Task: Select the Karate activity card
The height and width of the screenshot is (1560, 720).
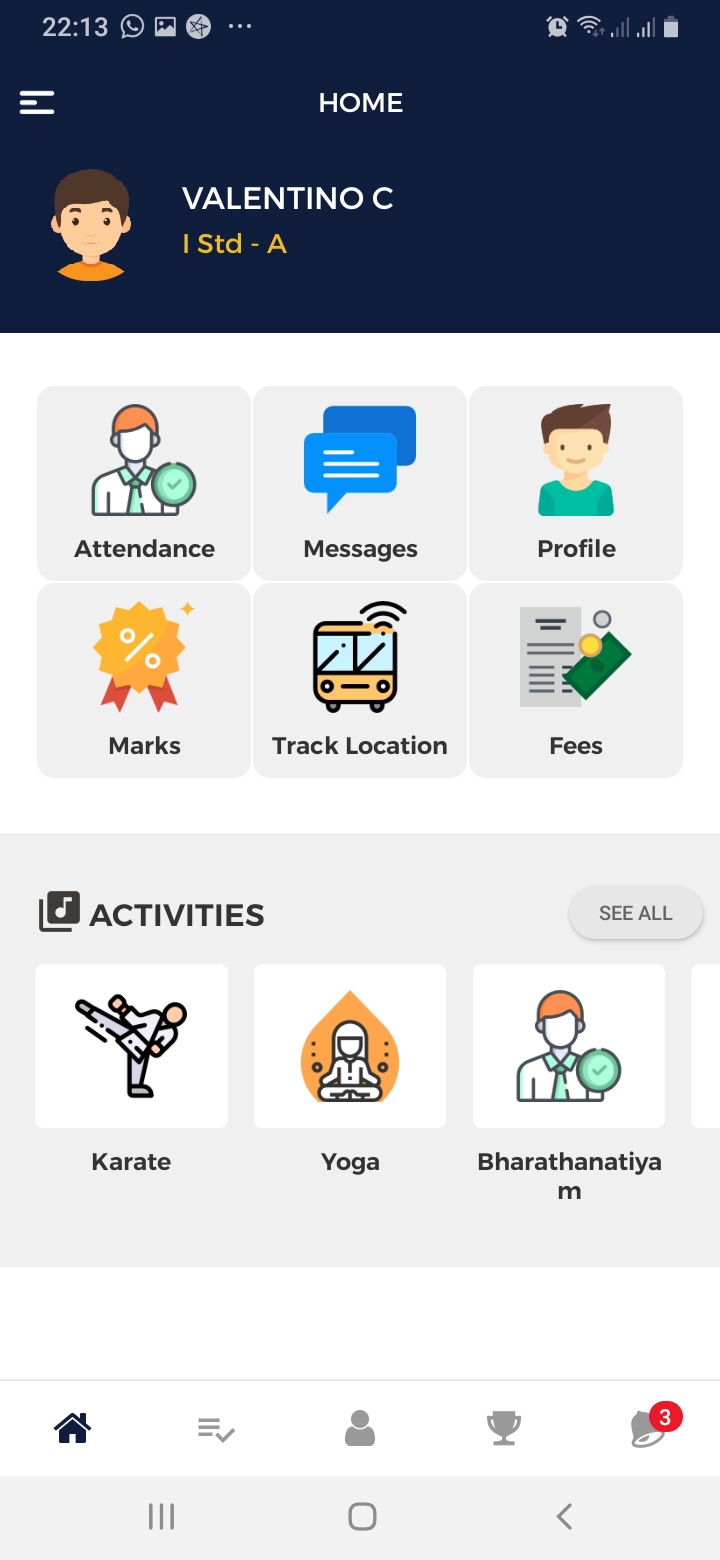Action: (131, 1046)
